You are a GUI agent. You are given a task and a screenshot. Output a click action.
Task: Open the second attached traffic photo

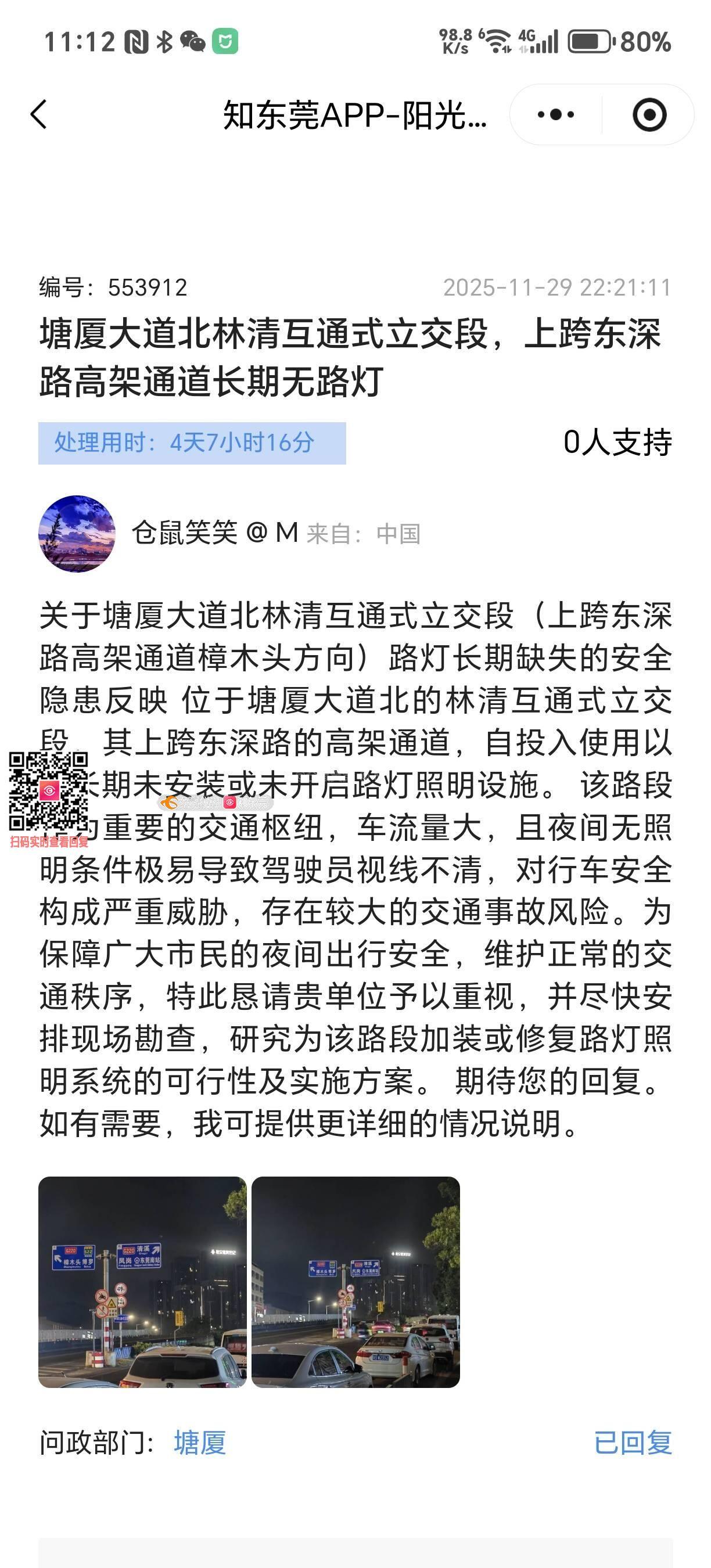click(x=355, y=1282)
